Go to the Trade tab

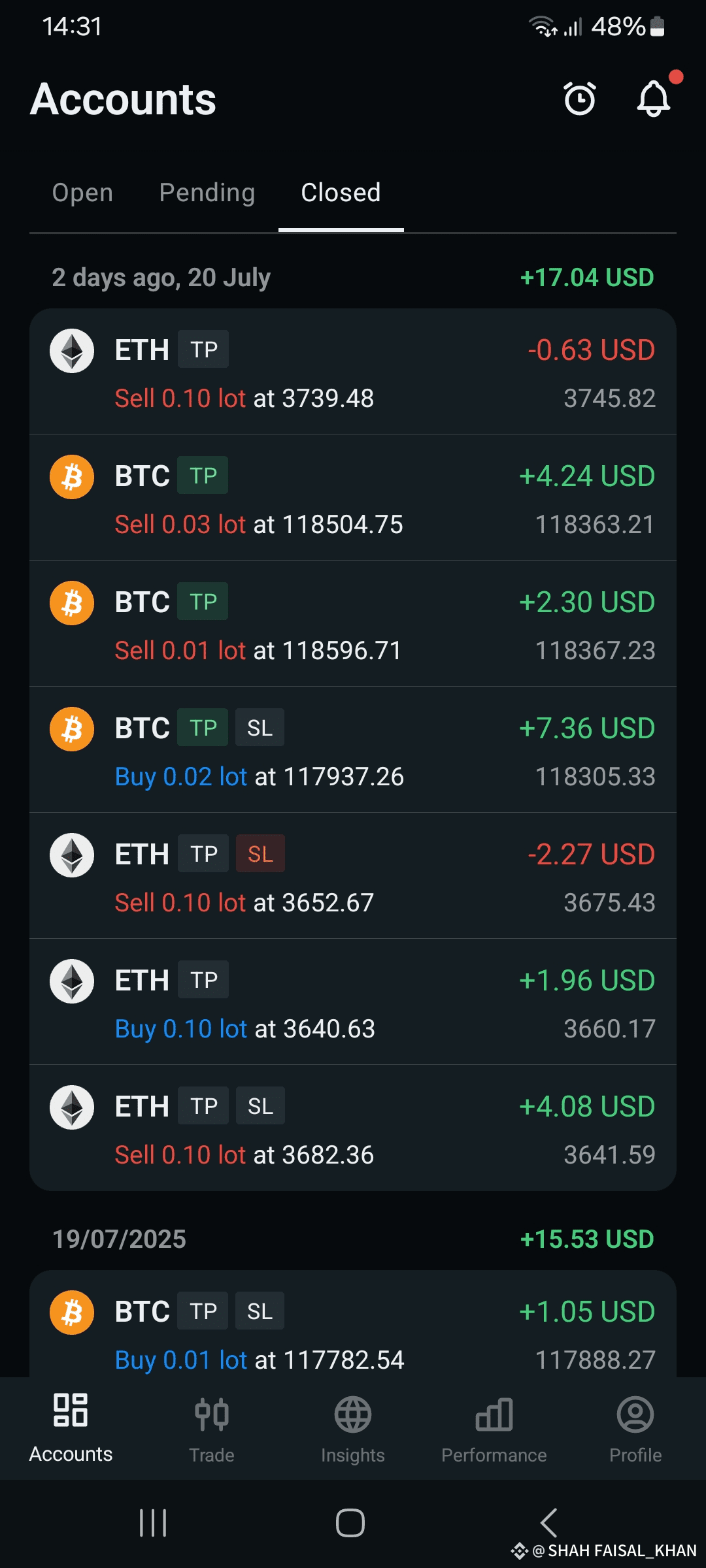point(212,1428)
